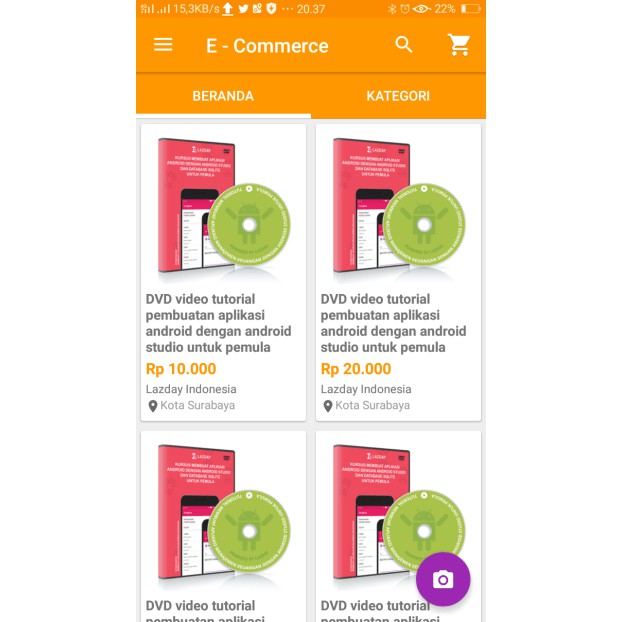Open the shopping cart
The width and height of the screenshot is (622, 622).
pyautogui.click(x=459, y=45)
